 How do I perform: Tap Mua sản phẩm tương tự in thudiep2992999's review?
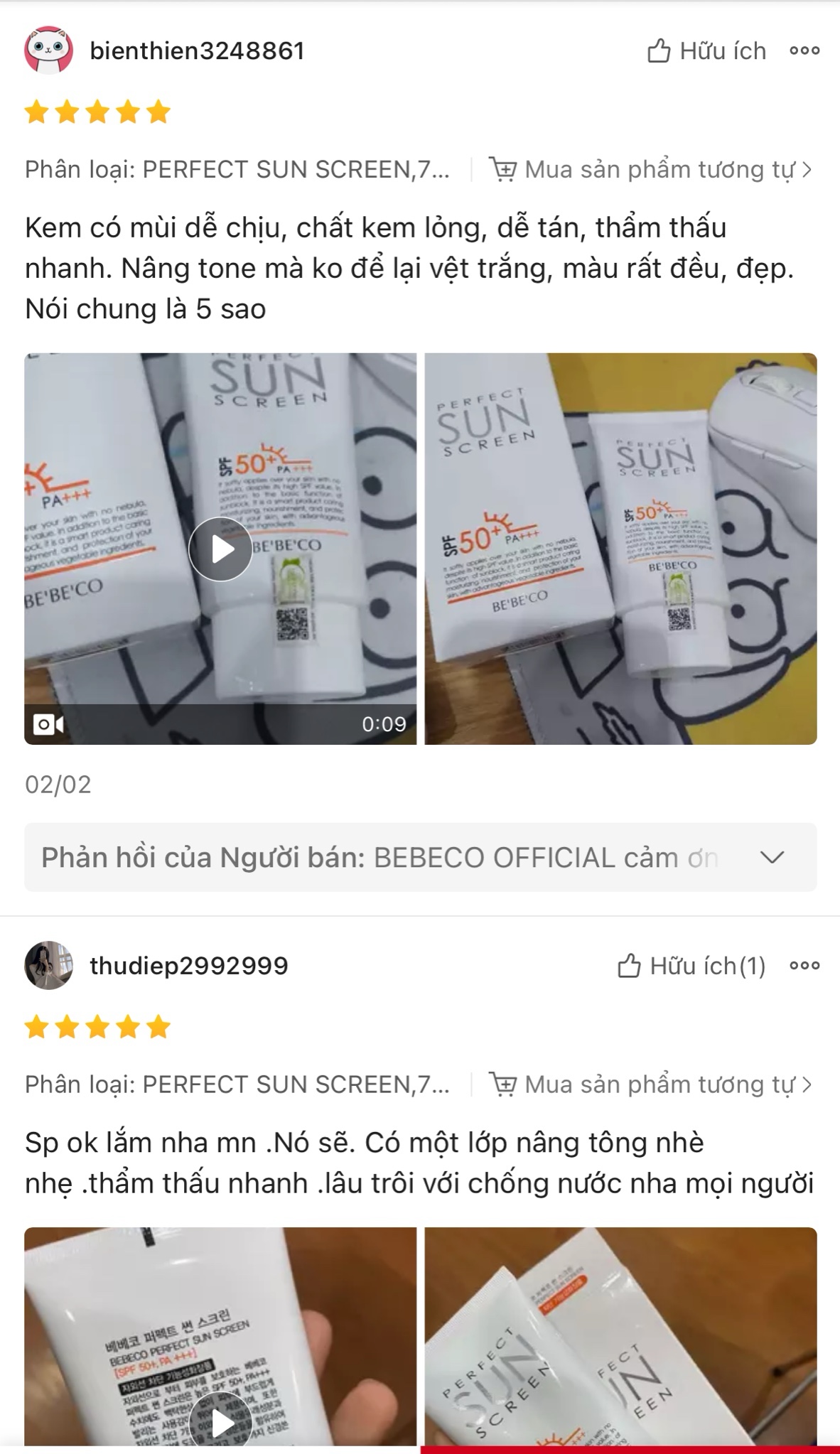[x=650, y=1085]
